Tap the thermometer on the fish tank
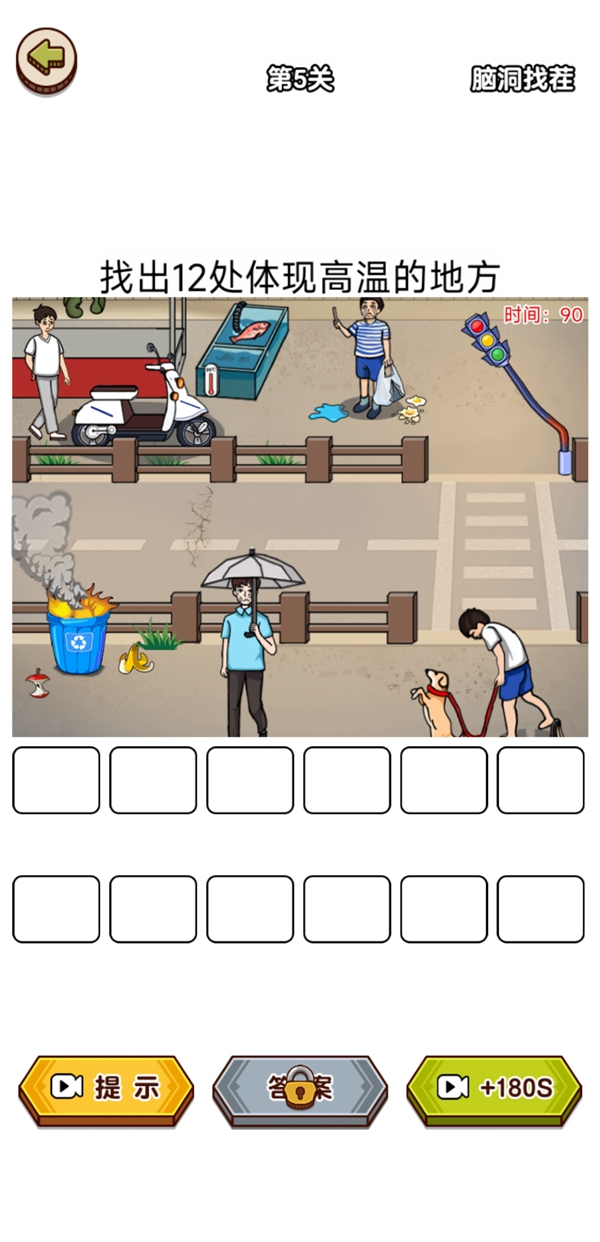This screenshot has height=1242, width=600. pyautogui.click(x=211, y=379)
